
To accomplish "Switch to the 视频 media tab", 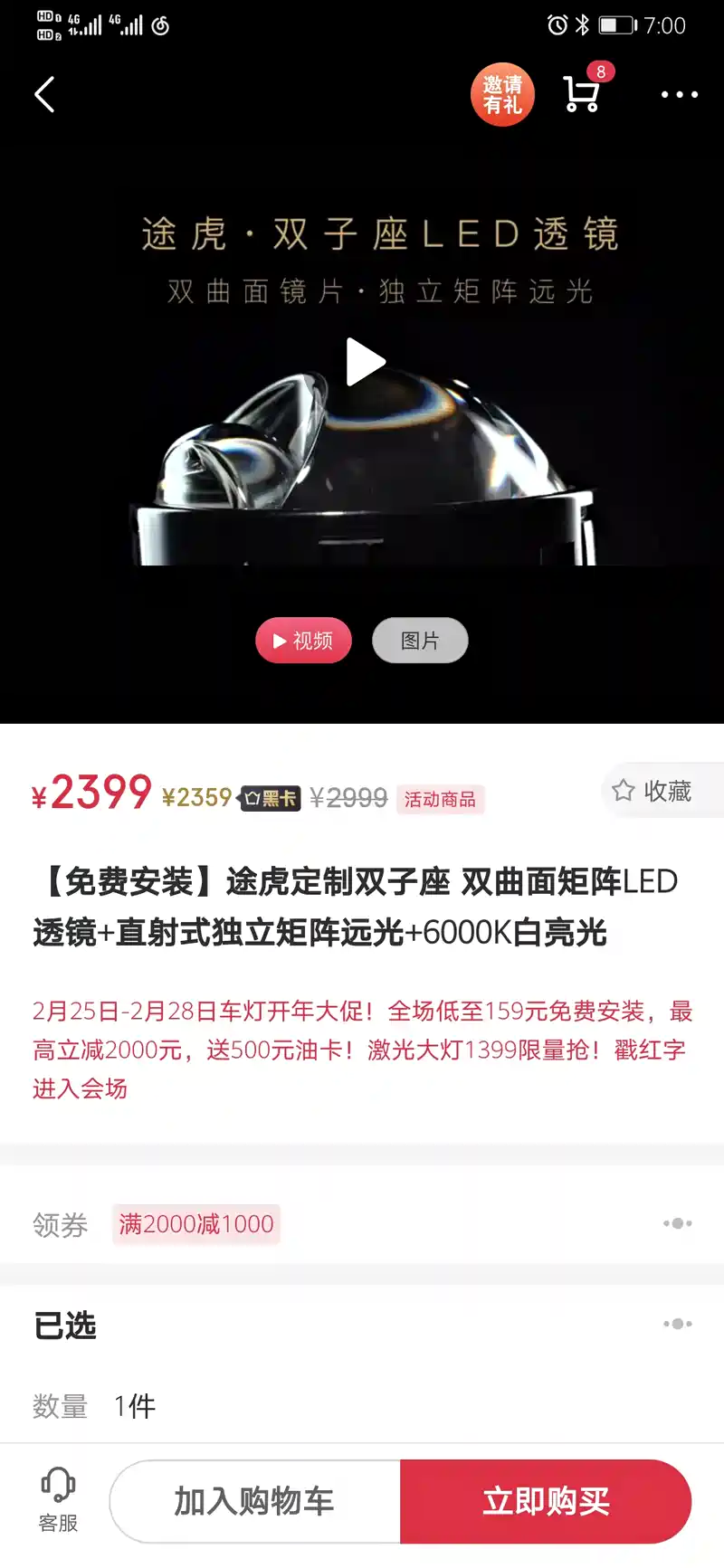I will 303,641.
